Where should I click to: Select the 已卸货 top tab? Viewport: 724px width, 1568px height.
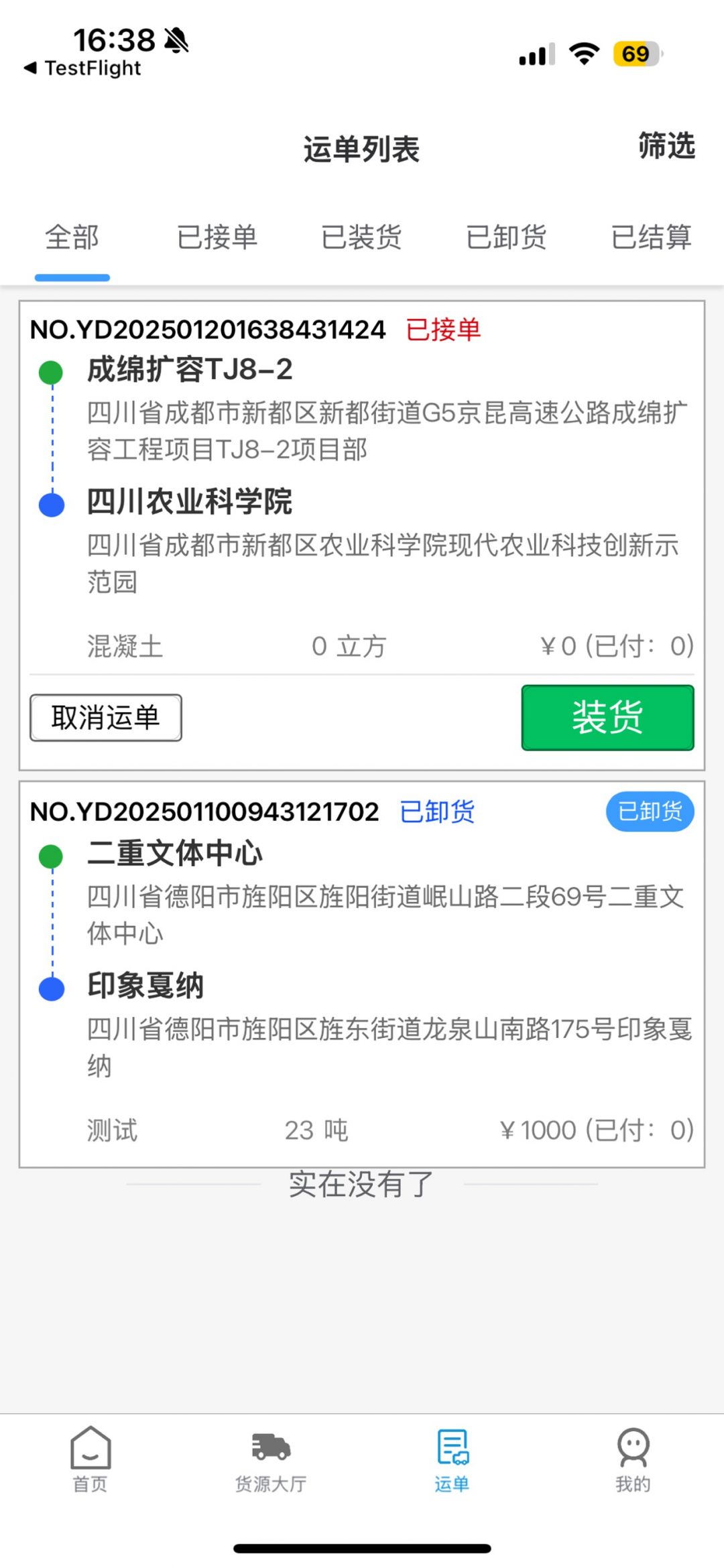[x=506, y=237]
